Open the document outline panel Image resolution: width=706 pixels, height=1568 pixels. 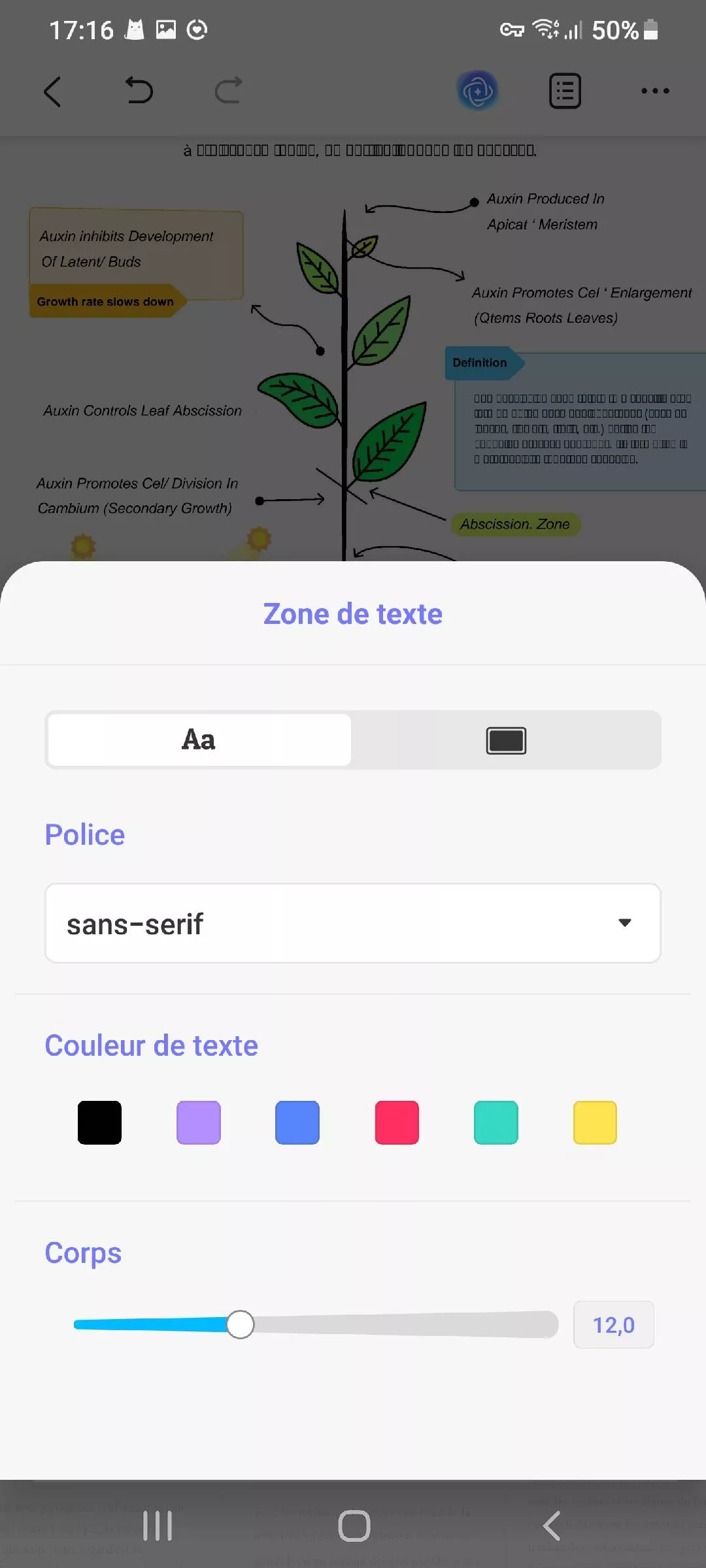click(564, 91)
